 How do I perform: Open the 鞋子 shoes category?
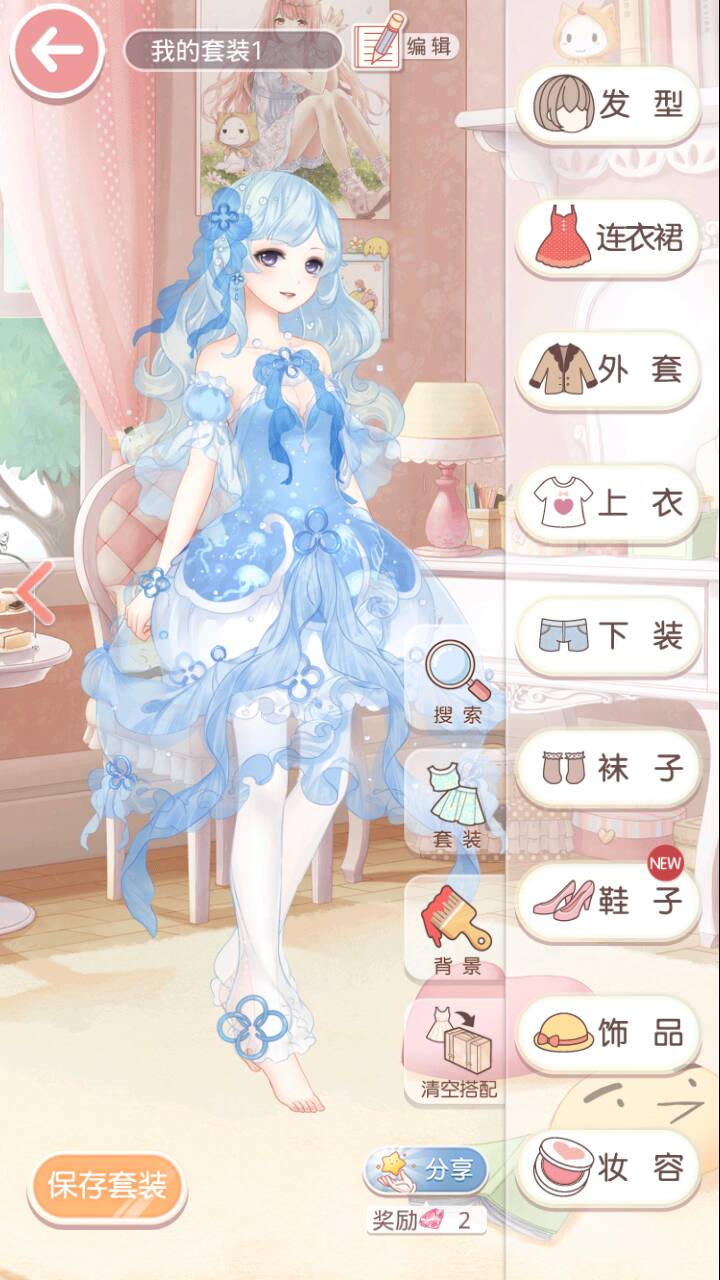click(x=608, y=901)
